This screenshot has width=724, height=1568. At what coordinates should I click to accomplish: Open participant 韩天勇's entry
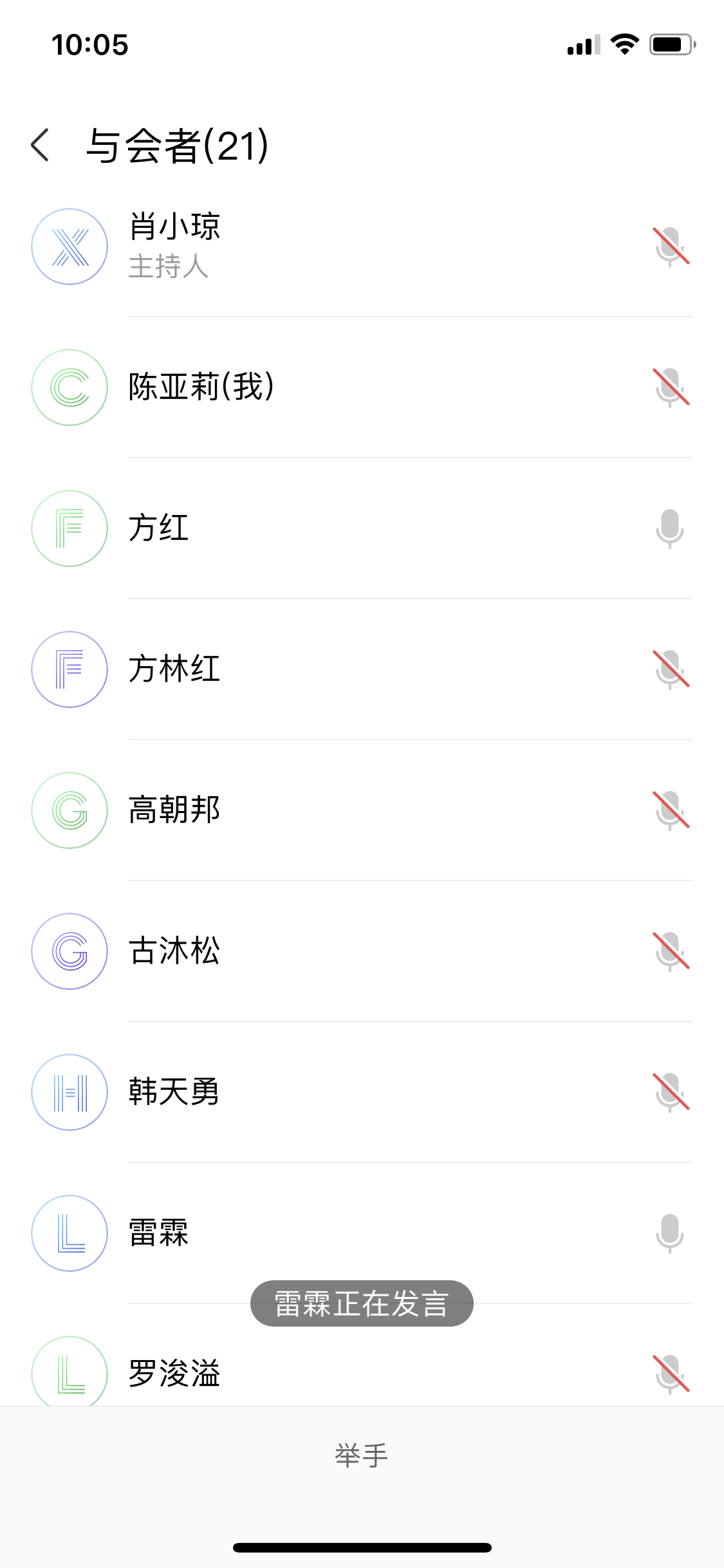tap(174, 1092)
